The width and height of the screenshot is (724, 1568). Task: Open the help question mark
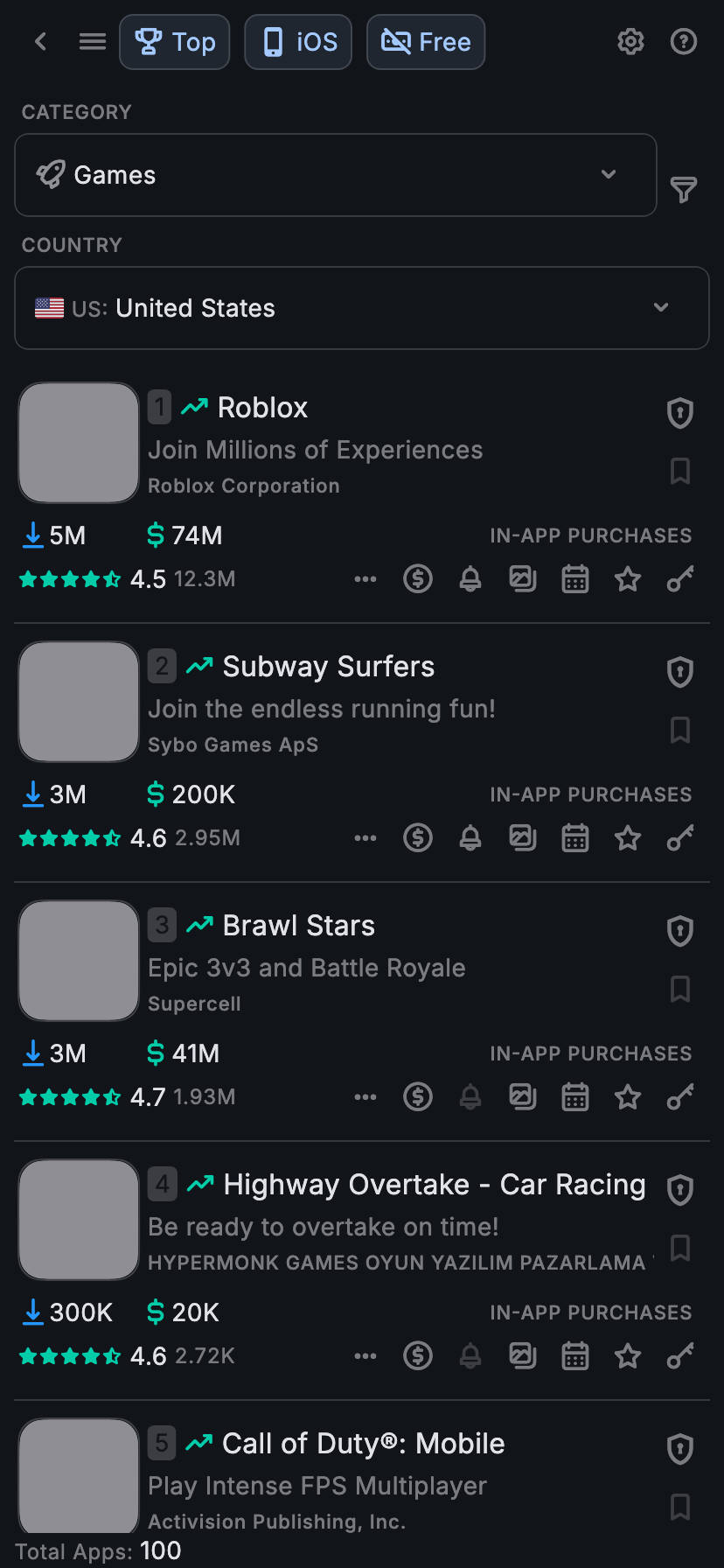click(683, 42)
